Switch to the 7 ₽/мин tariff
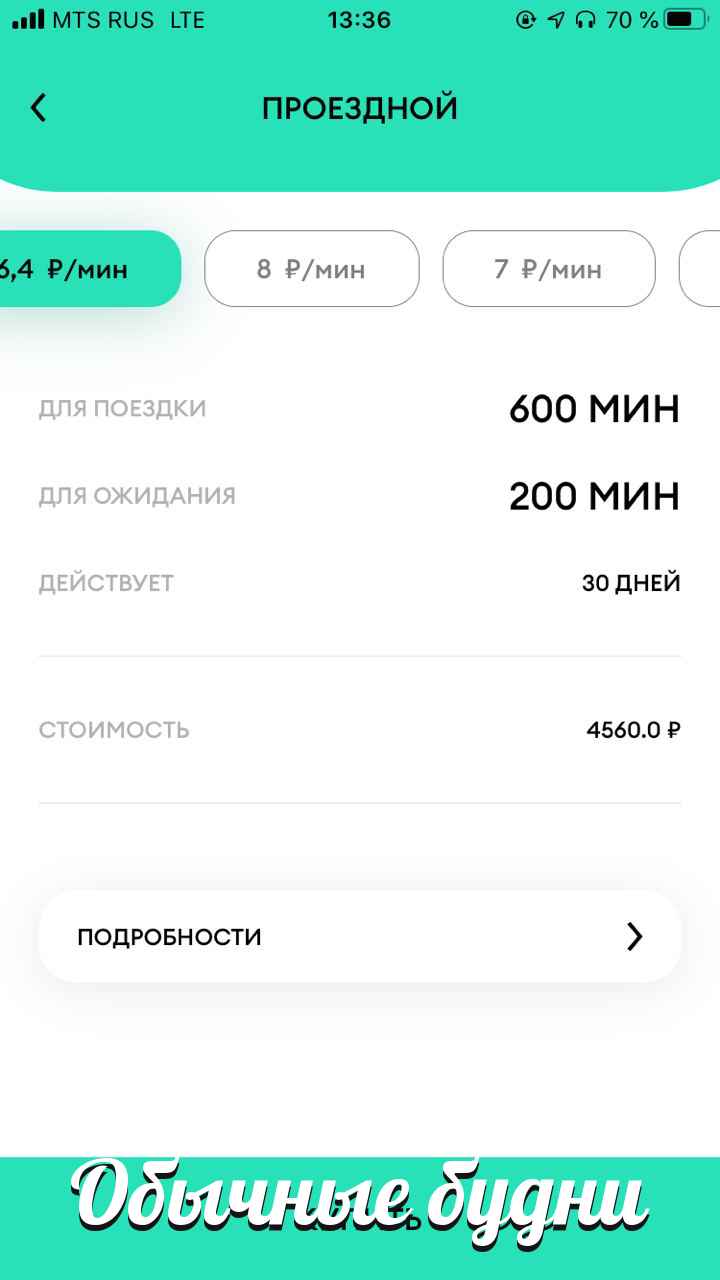 [x=549, y=268]
